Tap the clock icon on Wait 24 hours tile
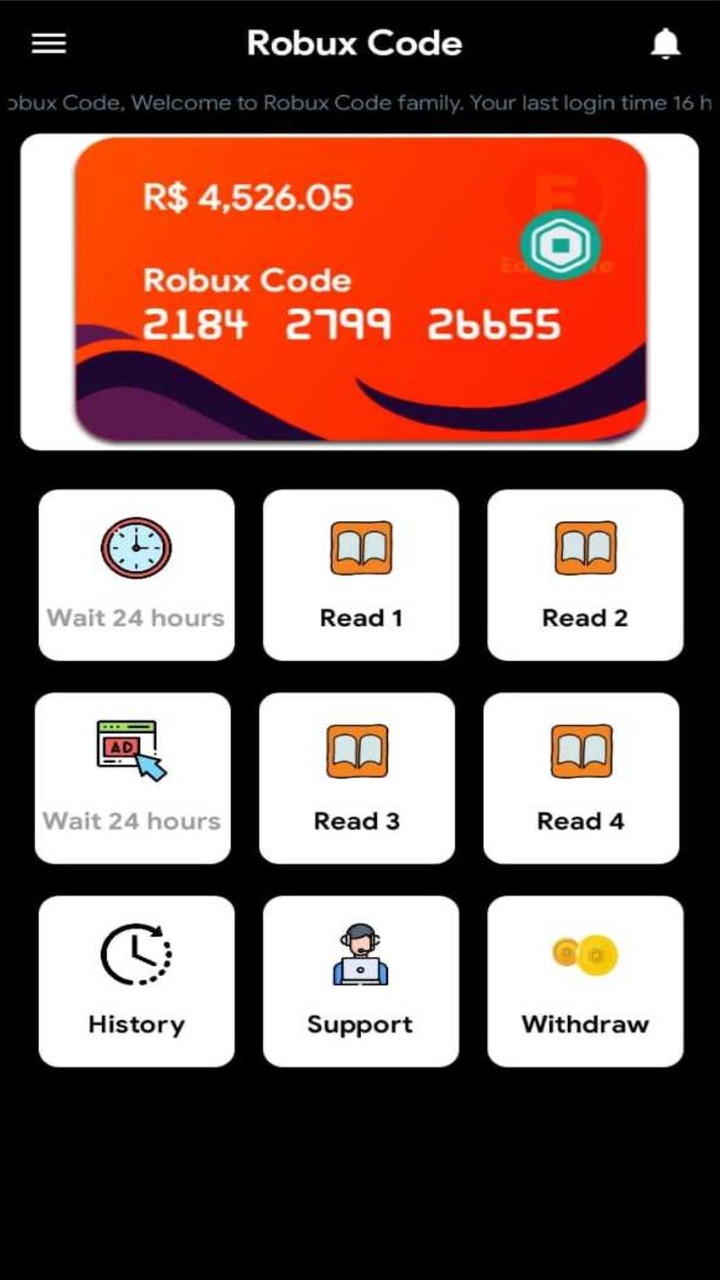Screen dimensions: 720x1280 (x=136, y=547)
